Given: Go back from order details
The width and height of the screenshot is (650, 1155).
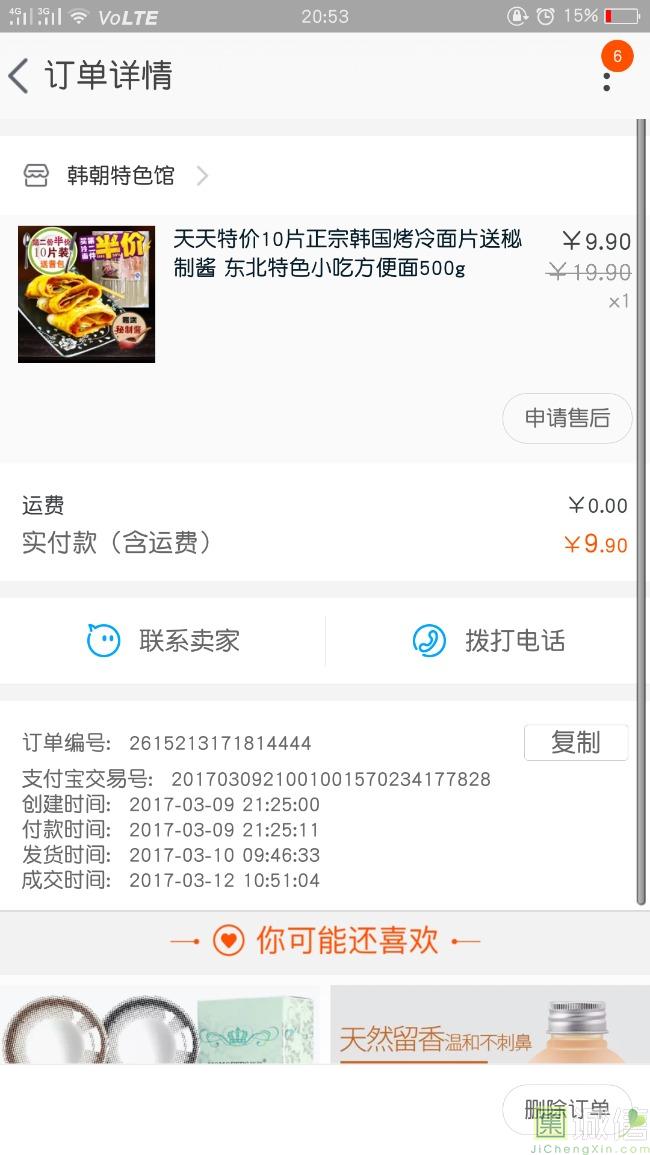Looking at the screenshot, I should 20,76.
